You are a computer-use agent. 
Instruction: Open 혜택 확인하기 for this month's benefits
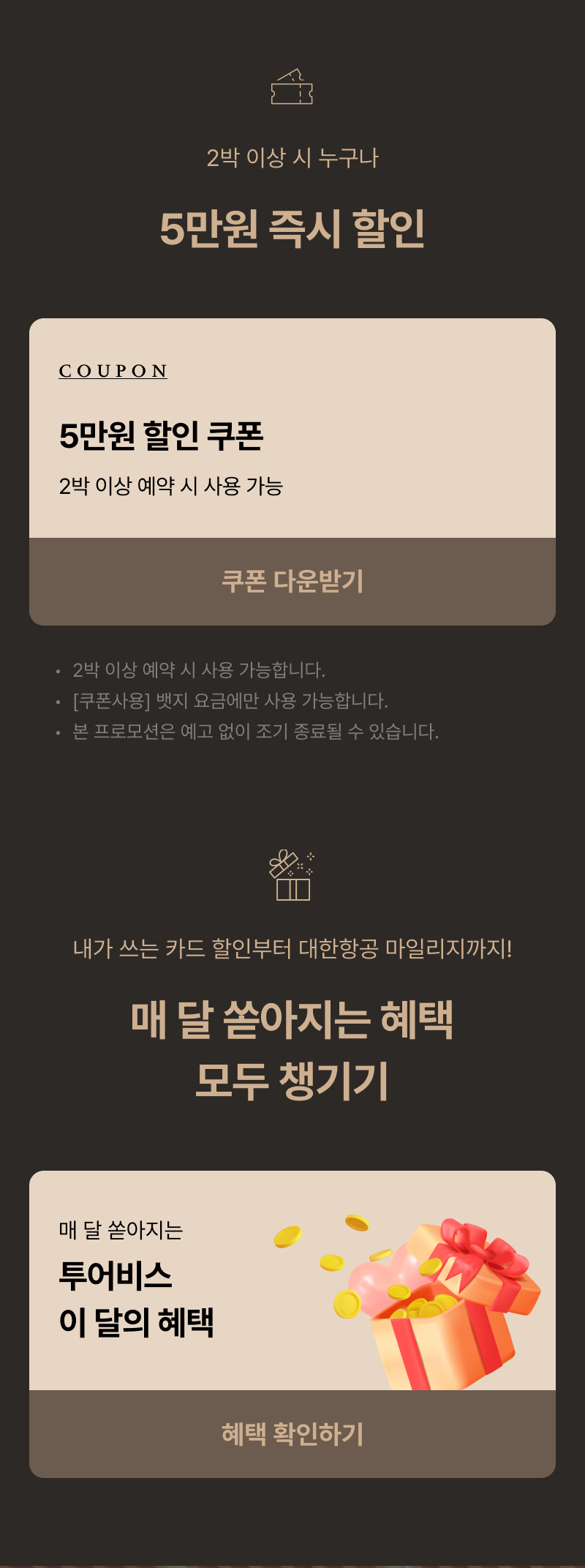[x=292, y=1433]
